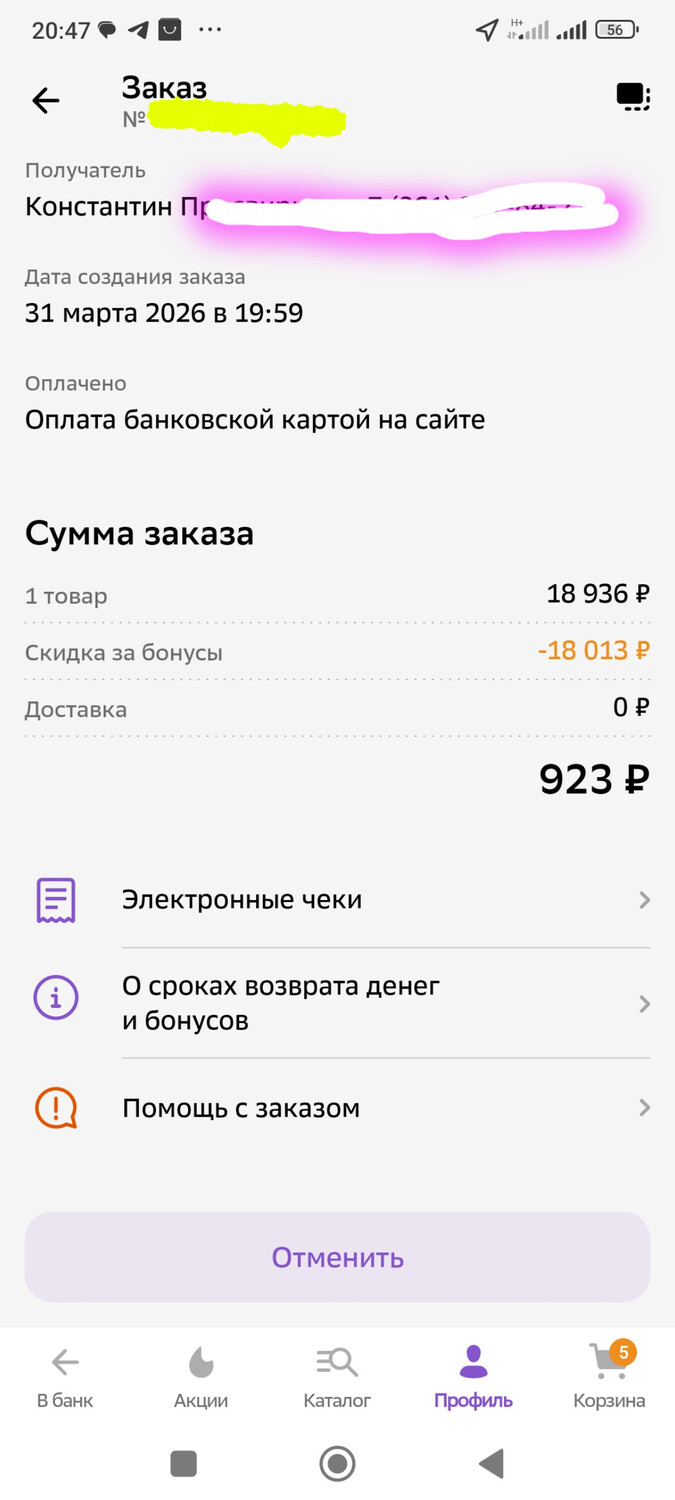Image resolution: width=675 pixels, height=1500 pixels.
Task: Open the chat icon in the header
Action: pos(633,97)
